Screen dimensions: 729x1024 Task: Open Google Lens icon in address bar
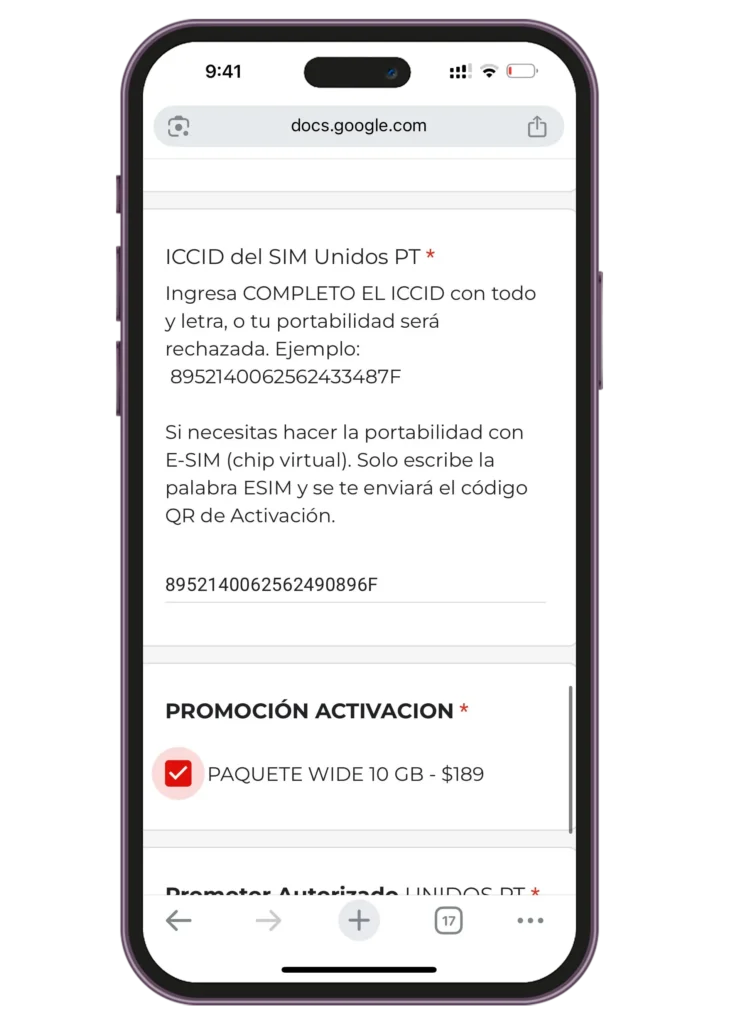tap(179, 127)
